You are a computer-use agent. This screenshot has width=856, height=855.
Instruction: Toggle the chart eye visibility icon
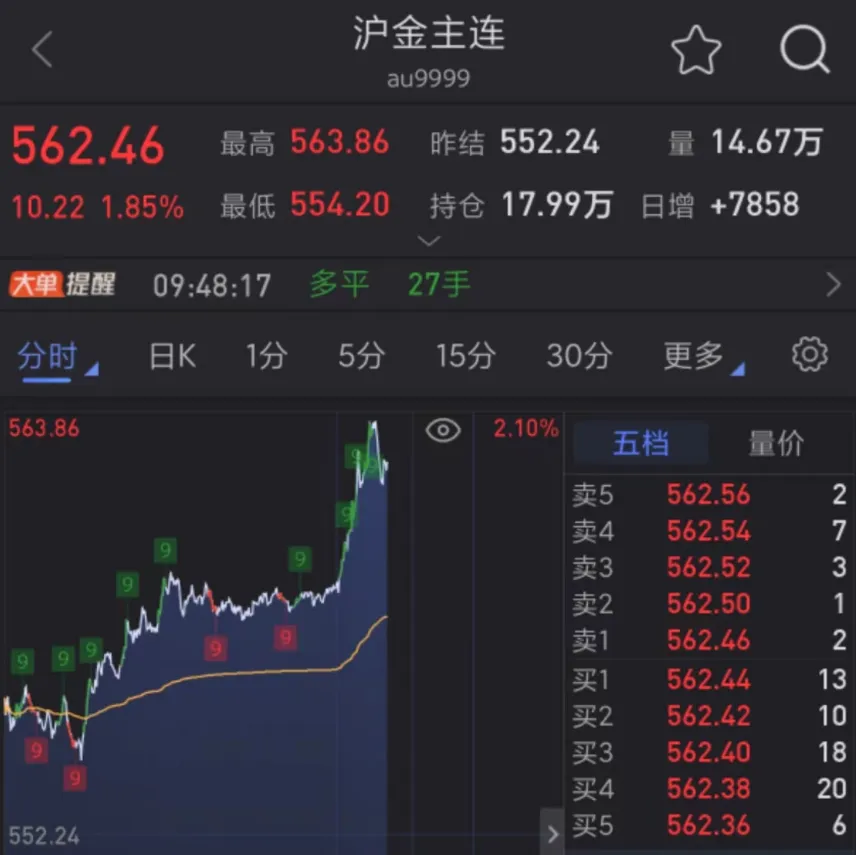click(x=443, y=430)
